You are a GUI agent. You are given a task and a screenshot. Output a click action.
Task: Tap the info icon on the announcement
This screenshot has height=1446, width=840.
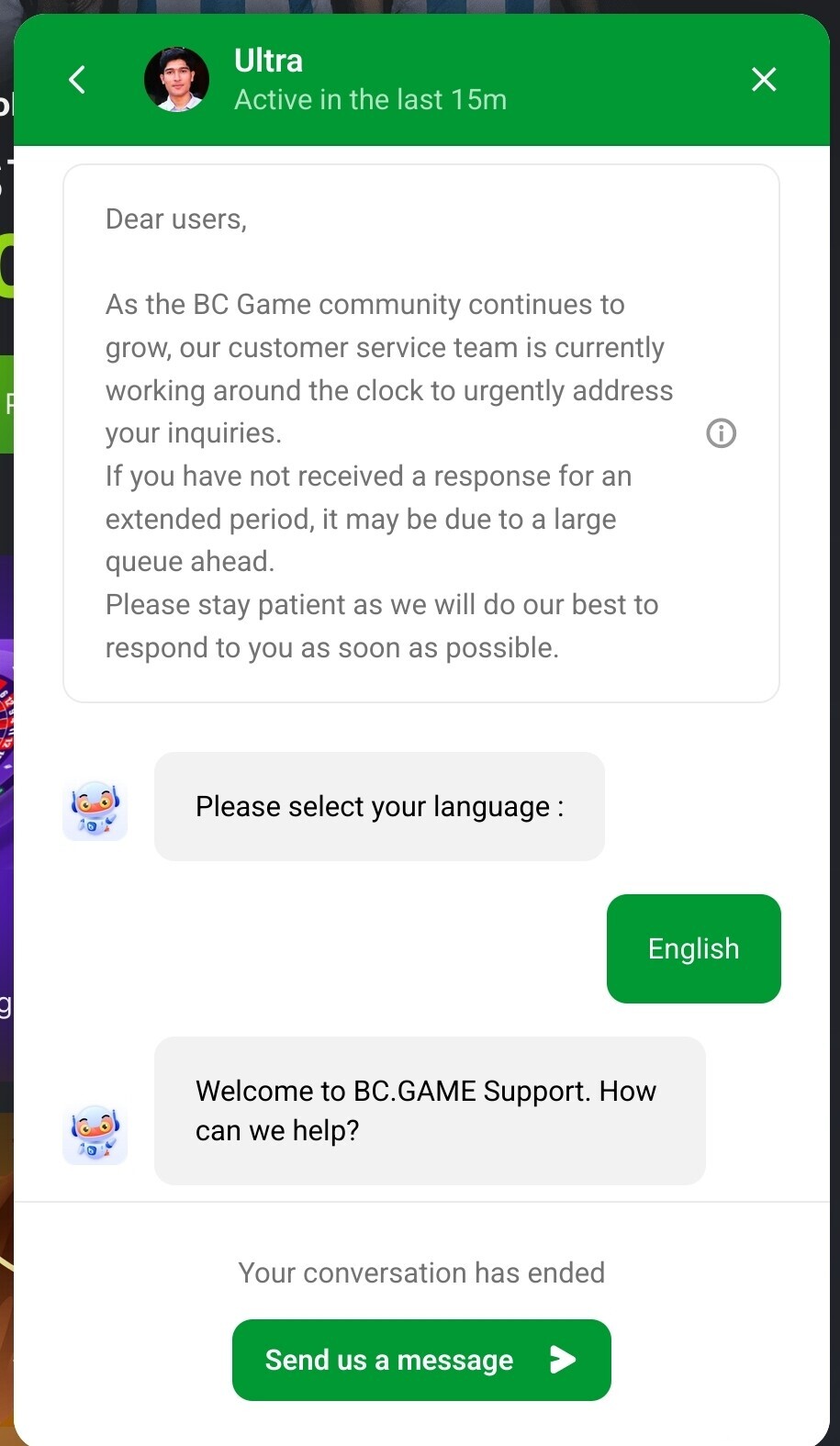tap(721, 433)
